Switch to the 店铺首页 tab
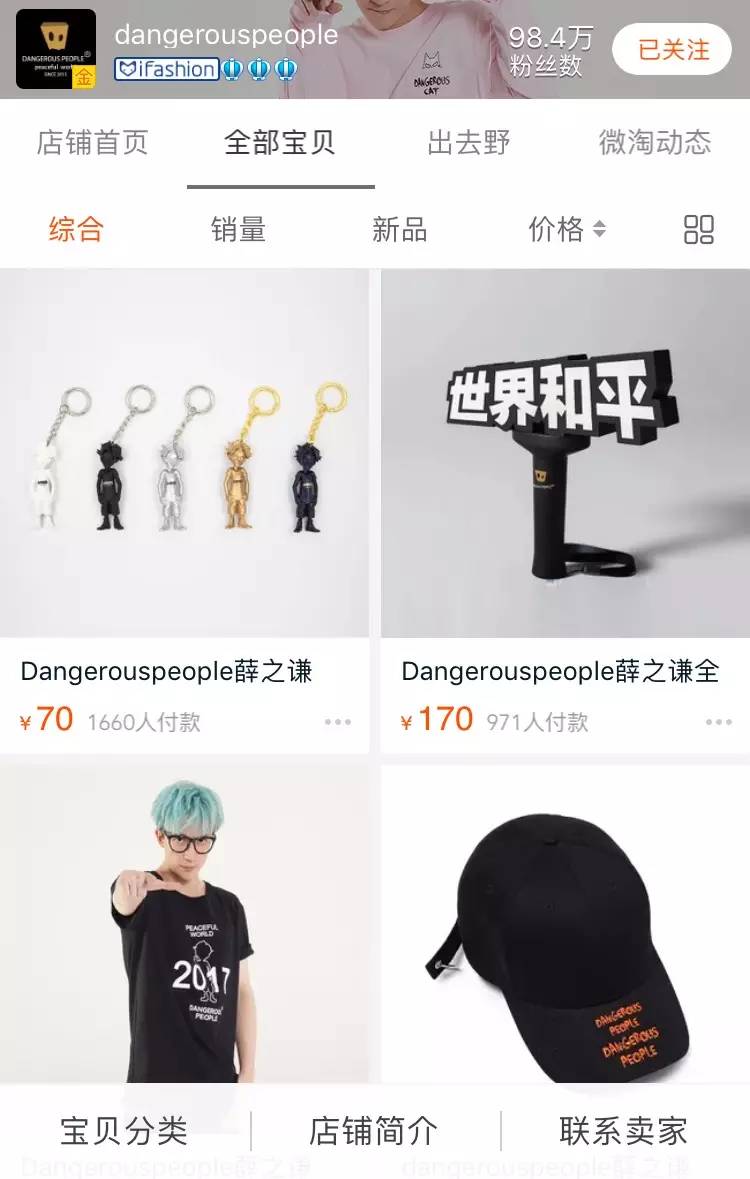This screenshot has width=750, height=1179. click(x=90, y=143)
